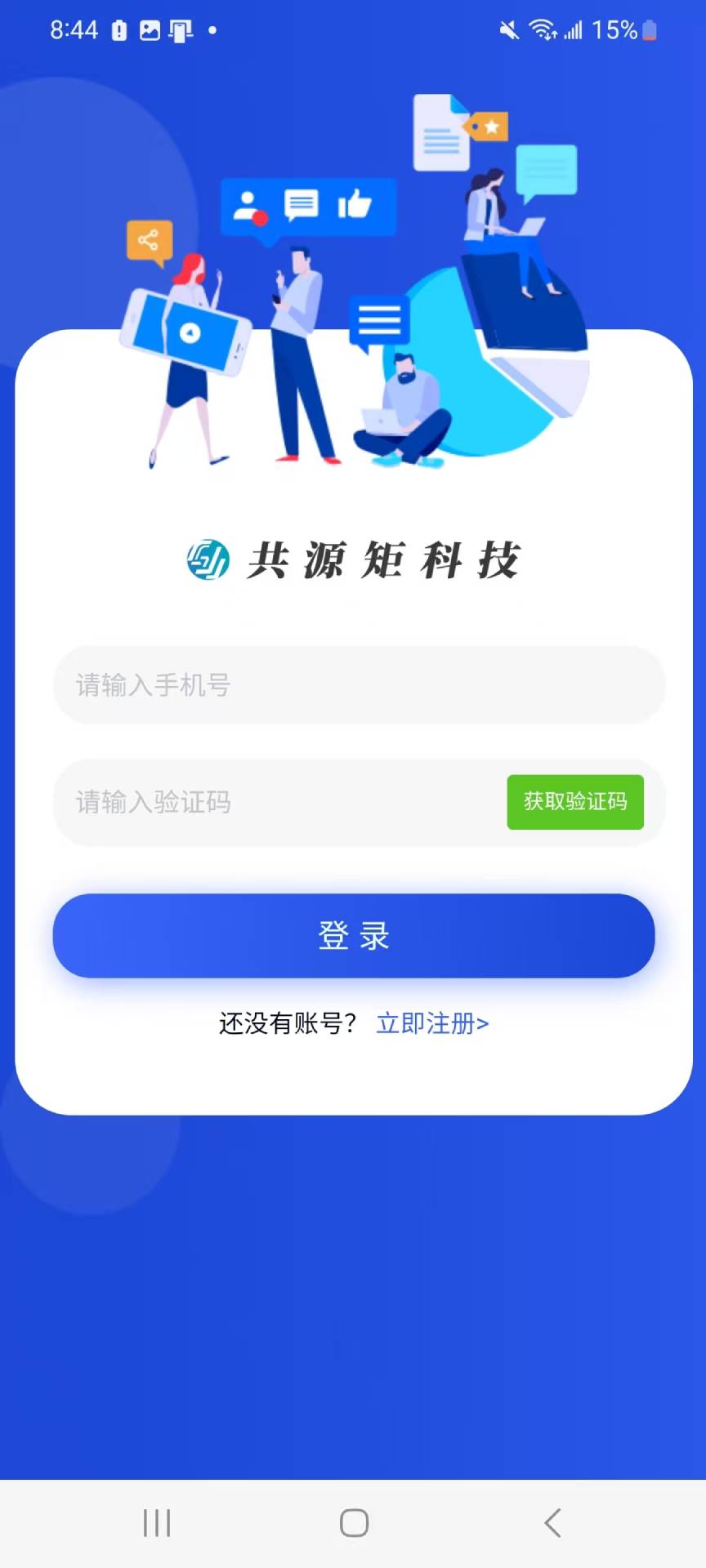Tap the more-notifications dot in status bar
706x1568 pixels.
click(212, 33)
